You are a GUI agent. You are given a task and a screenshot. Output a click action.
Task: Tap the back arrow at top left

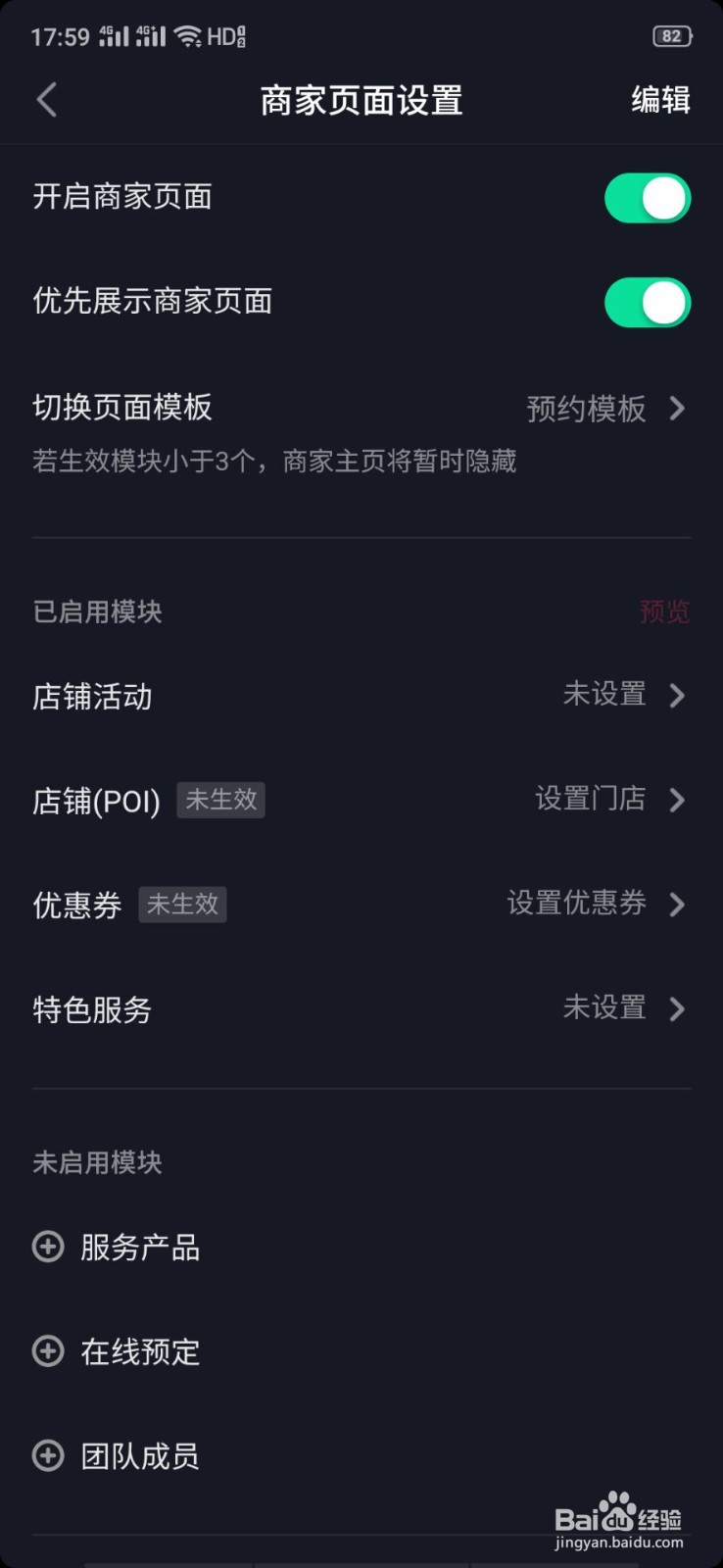coord(46,99)
